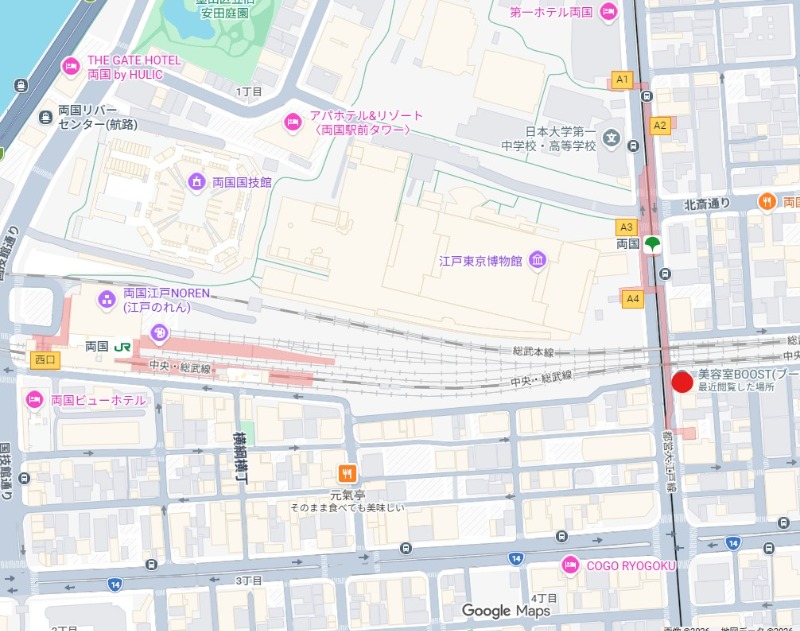The width and height of the screenshot is (800, 631).
Task: Select the 日本大学第一中学校・高等学校 school marker
Action: (611, 138)
